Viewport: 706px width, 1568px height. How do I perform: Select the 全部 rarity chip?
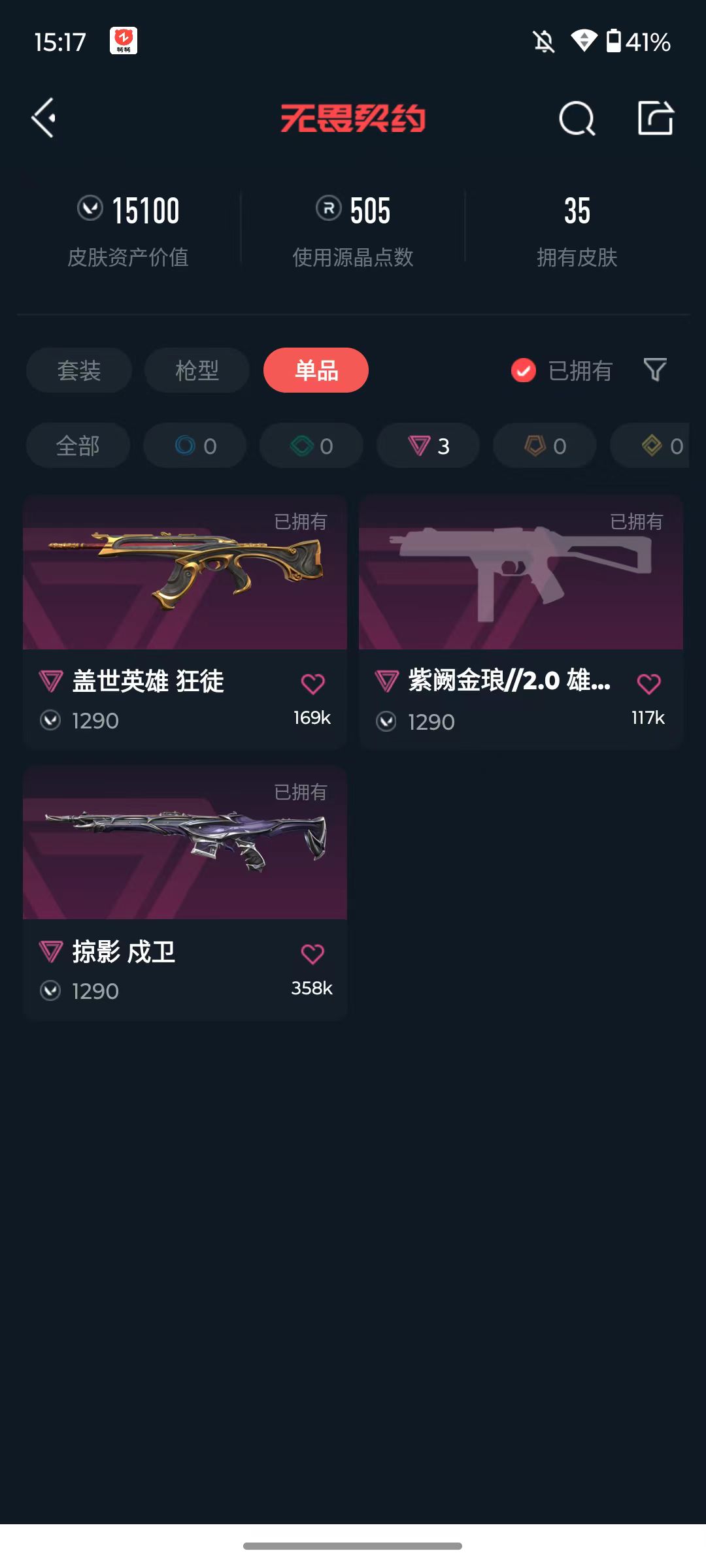[78, 446]
